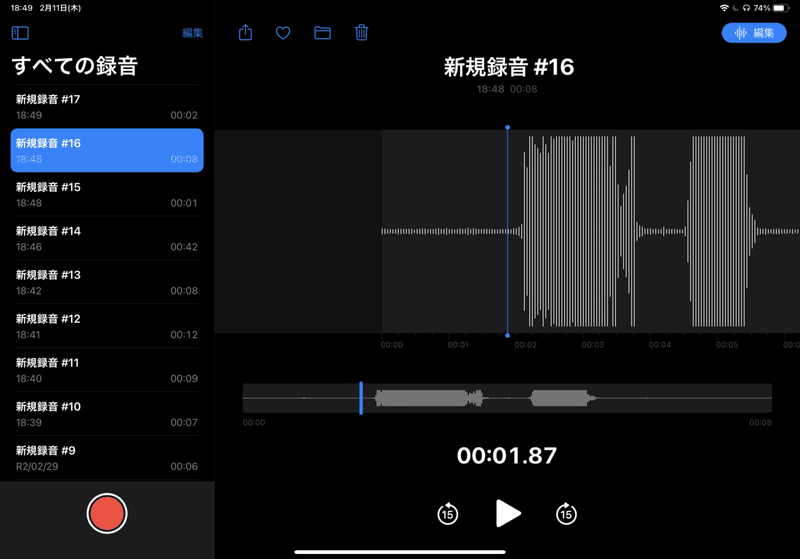Choose recording 新規録音 #11
Image resolution: width=800 pixels, height=559 pixels.
tap(107, 370)
